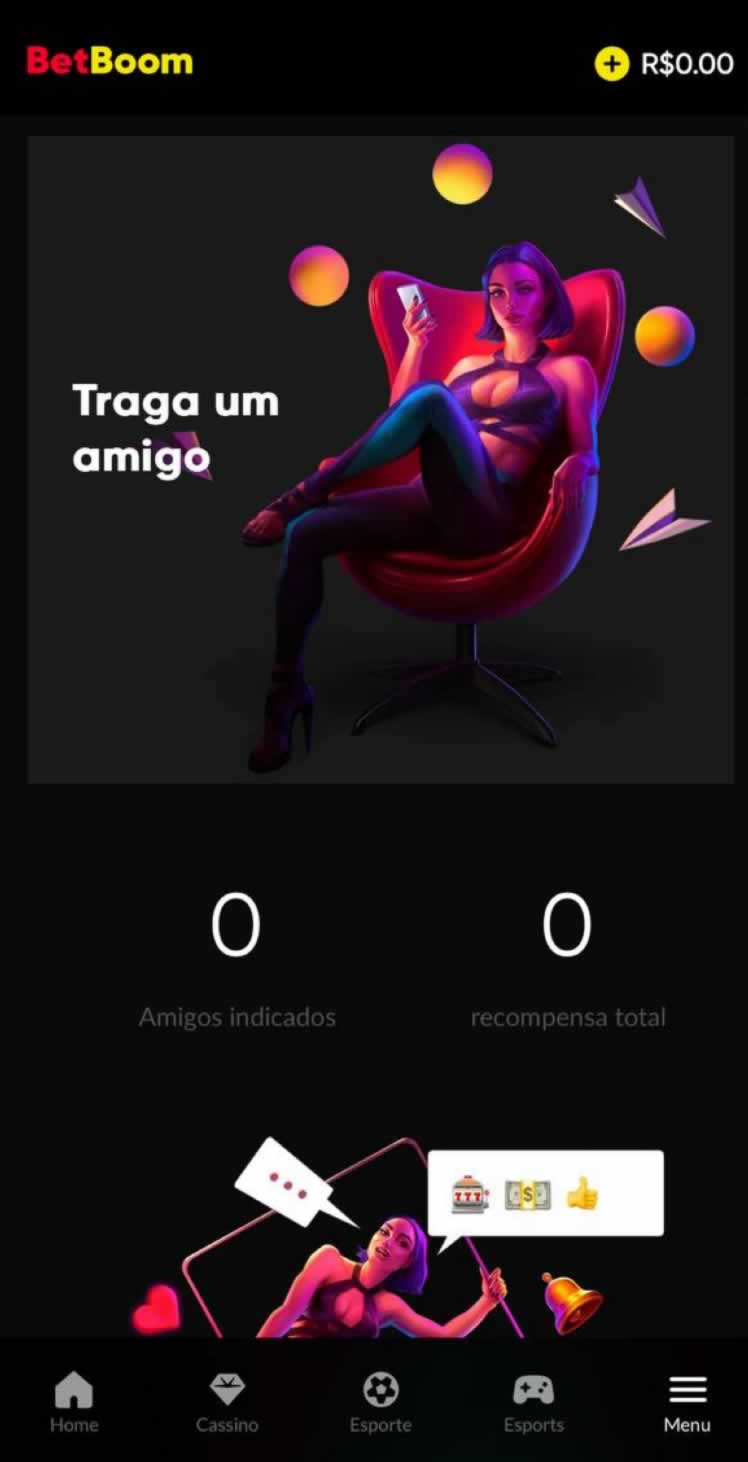
Task: Go to the Esporte tab
Action: pos(380,1402)
